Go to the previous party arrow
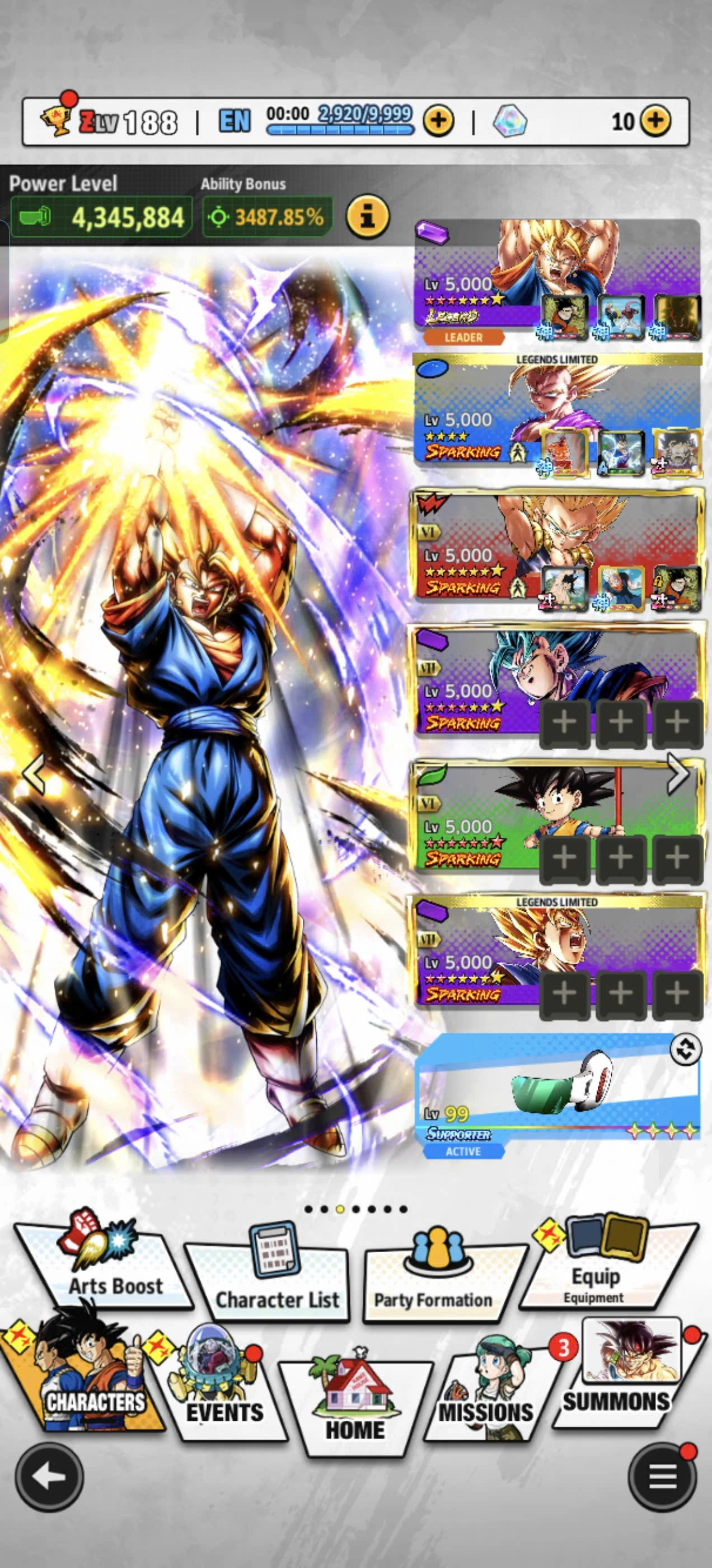This screenshot has height=1568, width=712. [34, 774]
